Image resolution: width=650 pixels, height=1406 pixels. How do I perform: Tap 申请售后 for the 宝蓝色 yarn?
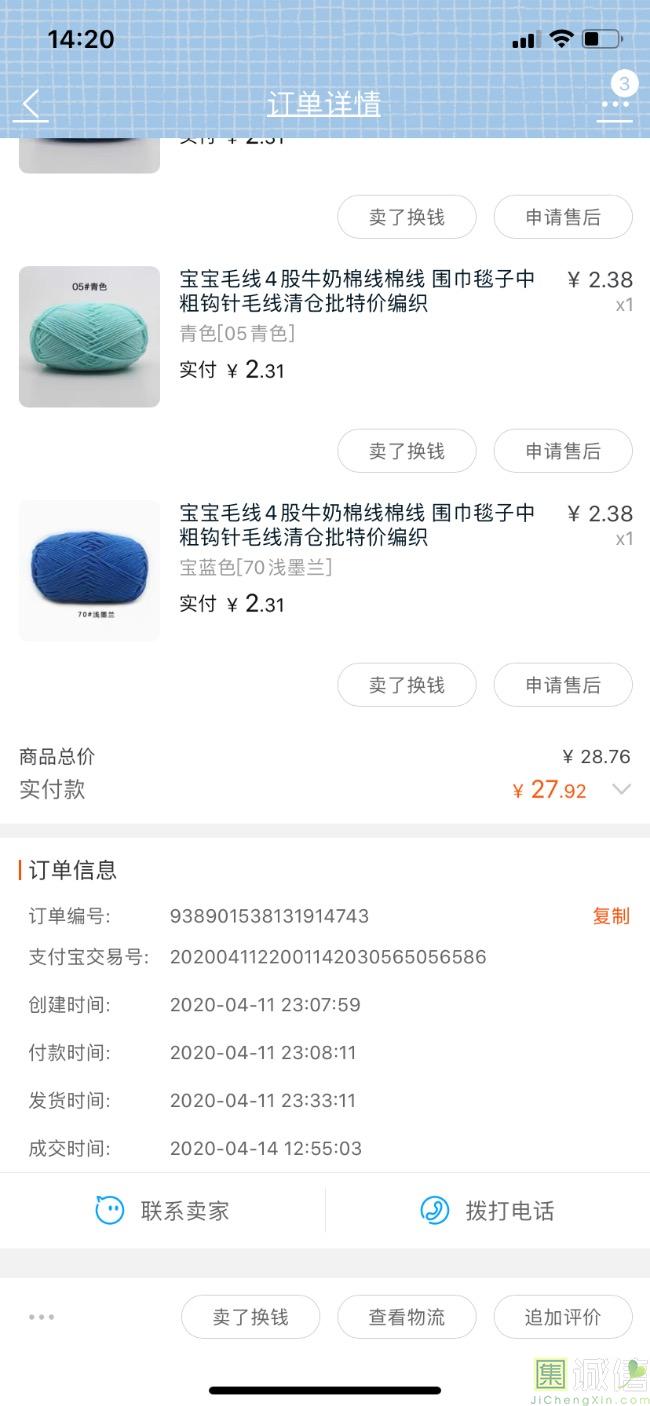(x=563, y=685)
